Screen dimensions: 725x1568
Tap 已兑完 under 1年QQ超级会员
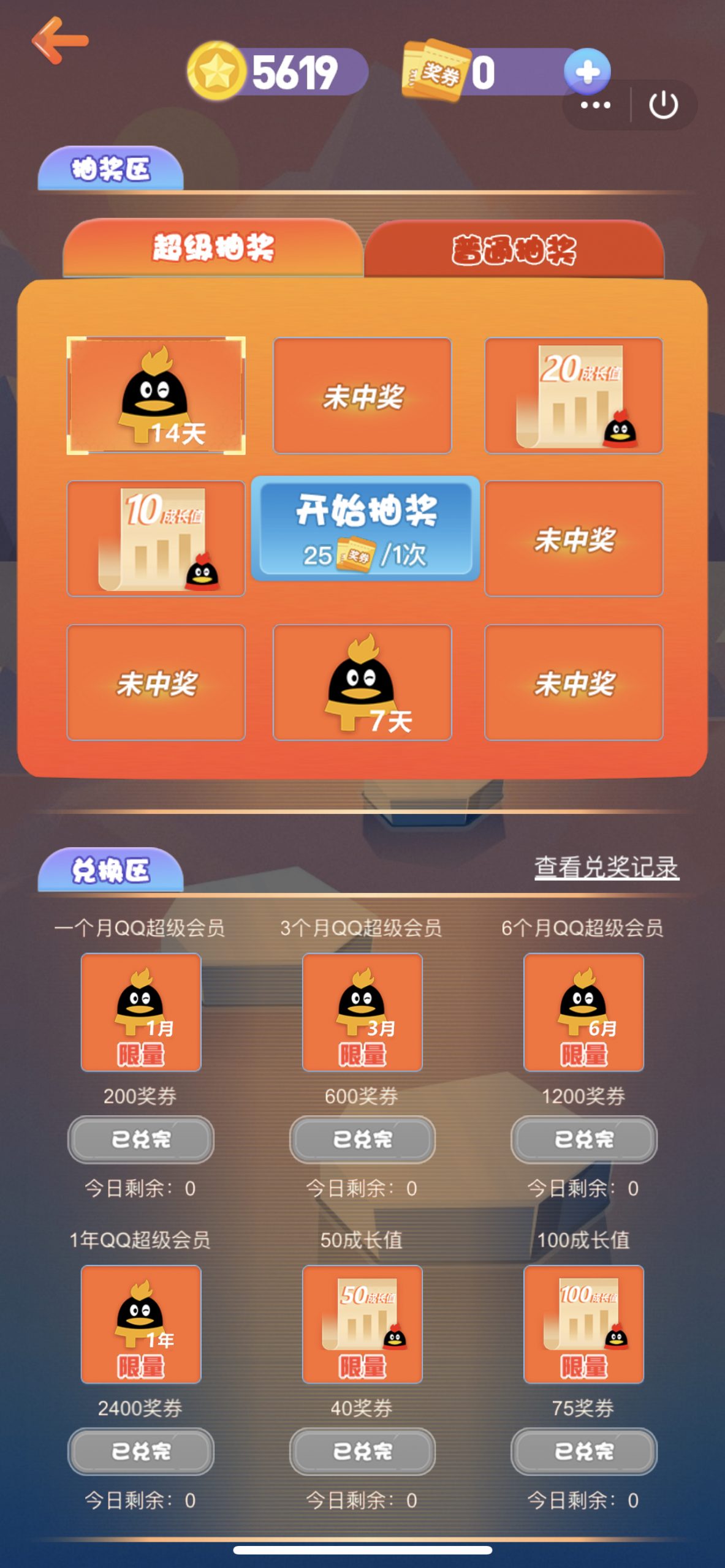pyautogui.click(x=140, y=1451)
